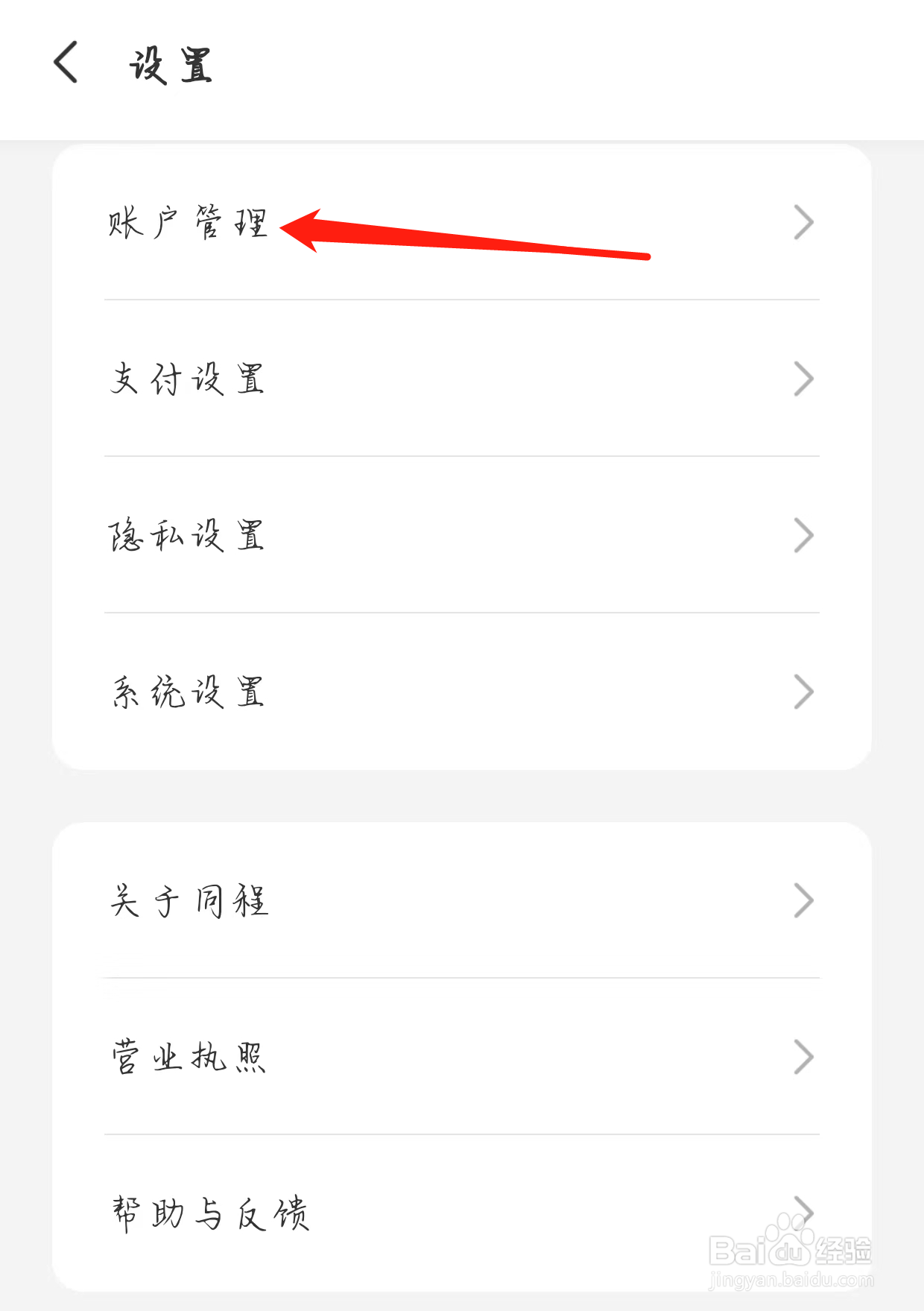
Task: Open 系统设置 system settings
Action: pos(186,692)
